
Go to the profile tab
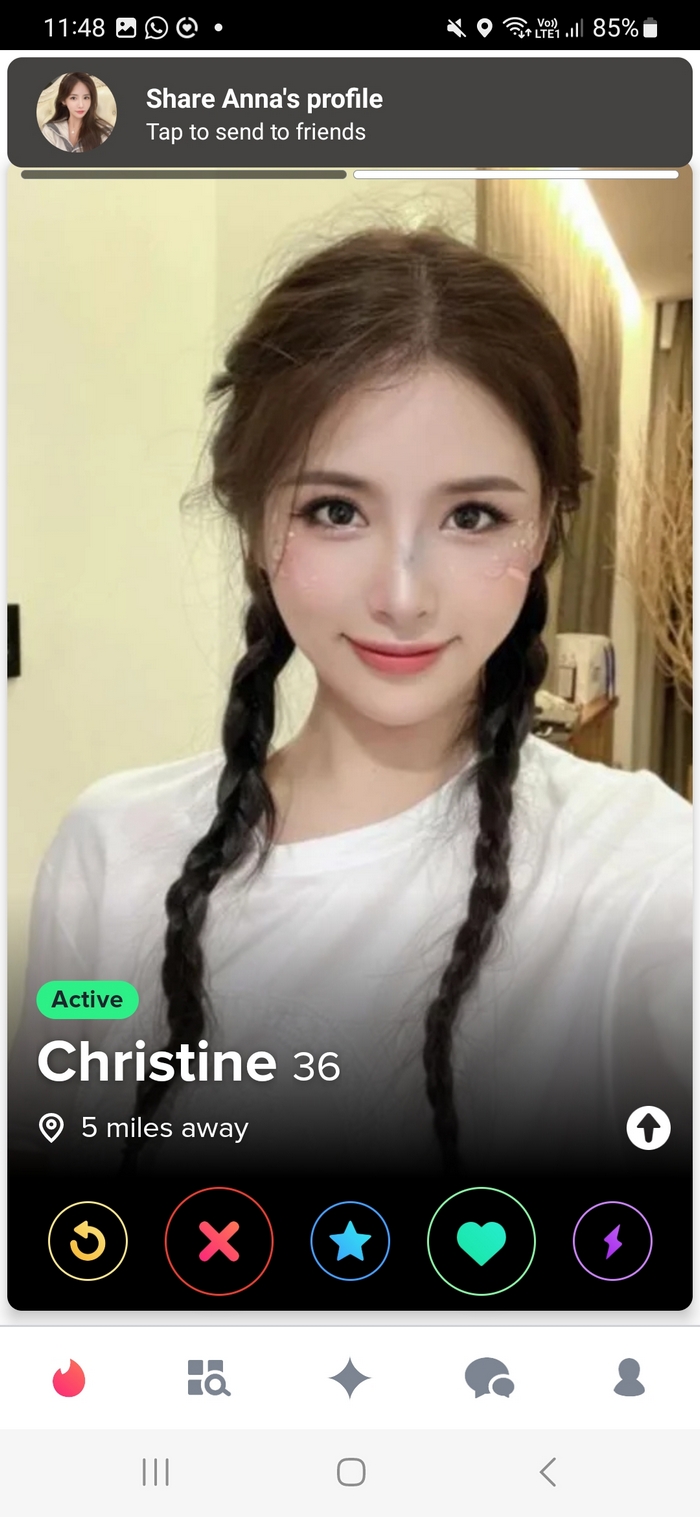pos(629,1378)
